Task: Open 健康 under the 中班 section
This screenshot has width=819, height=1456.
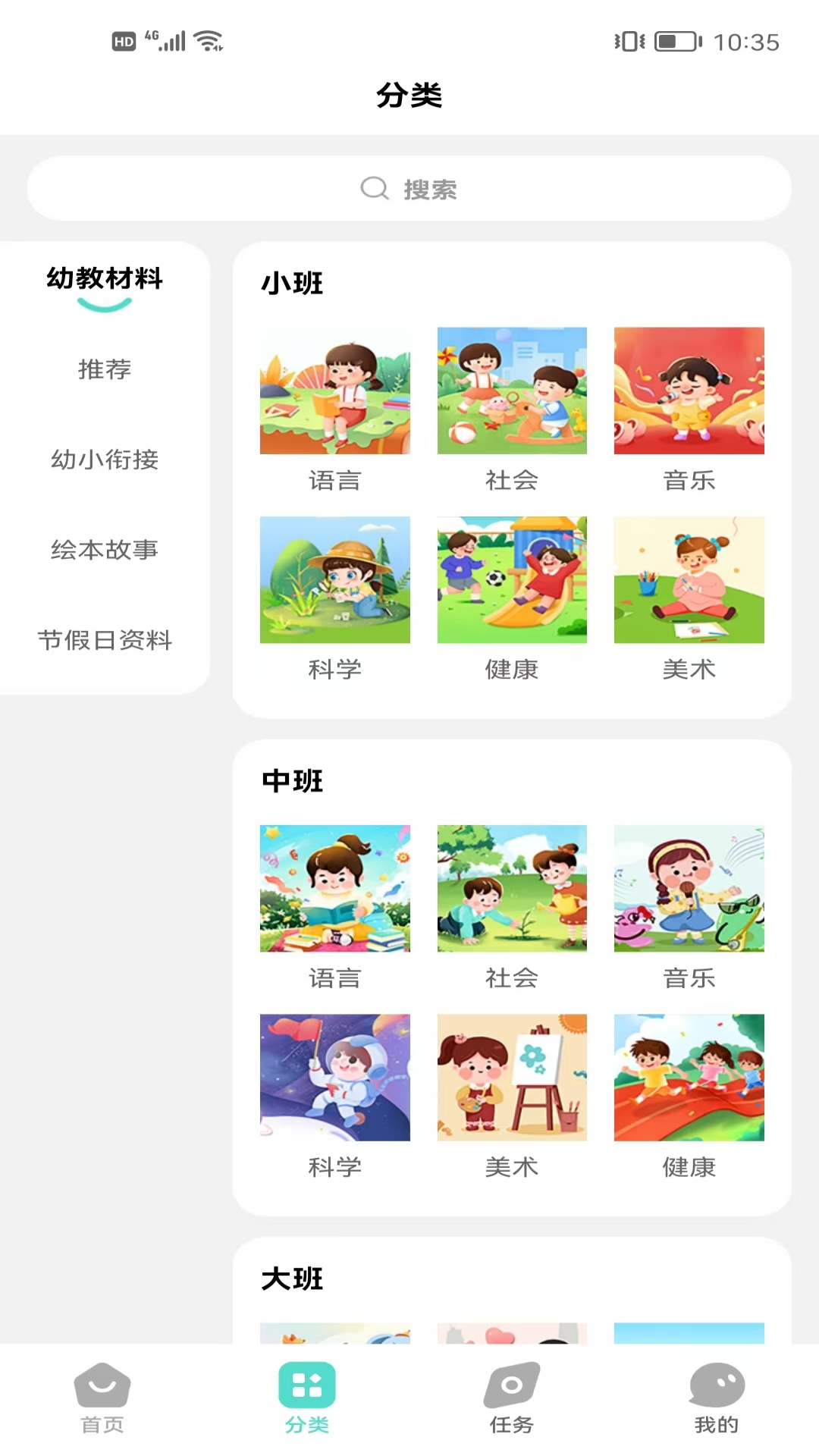Action: (689, 1077)
